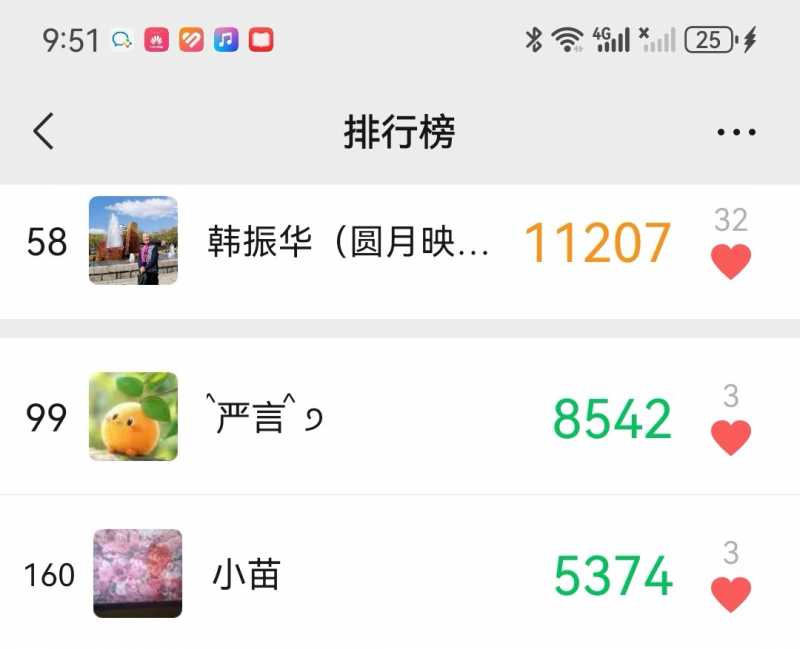This screenshot has width=800, height=649.
Task: Open 韩振华's ranking entry
Action: click(348, 242)
